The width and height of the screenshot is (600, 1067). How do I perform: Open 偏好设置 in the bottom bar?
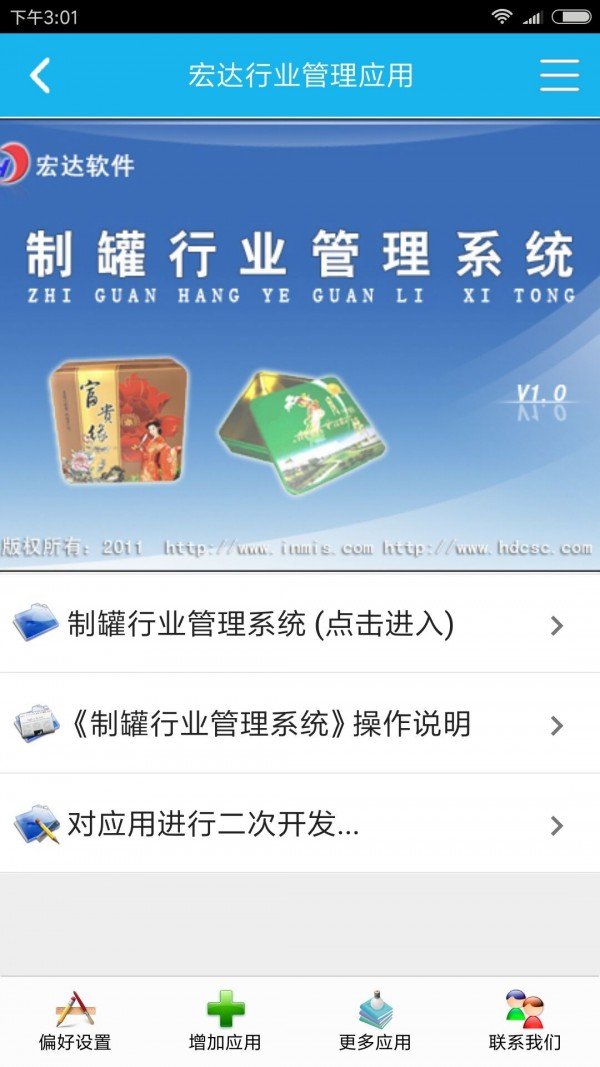click(x=75, y=1020)
